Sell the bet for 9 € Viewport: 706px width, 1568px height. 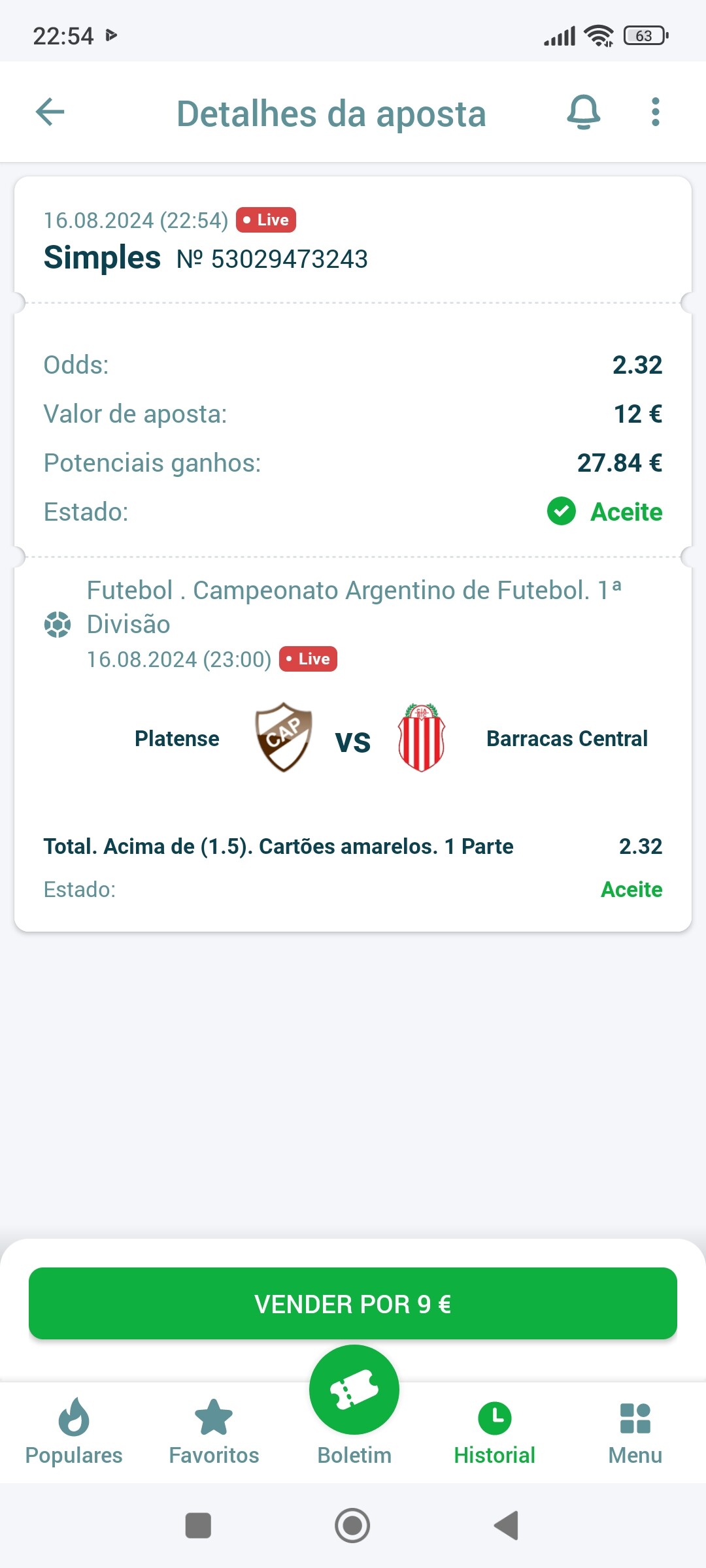[353, 1303]
